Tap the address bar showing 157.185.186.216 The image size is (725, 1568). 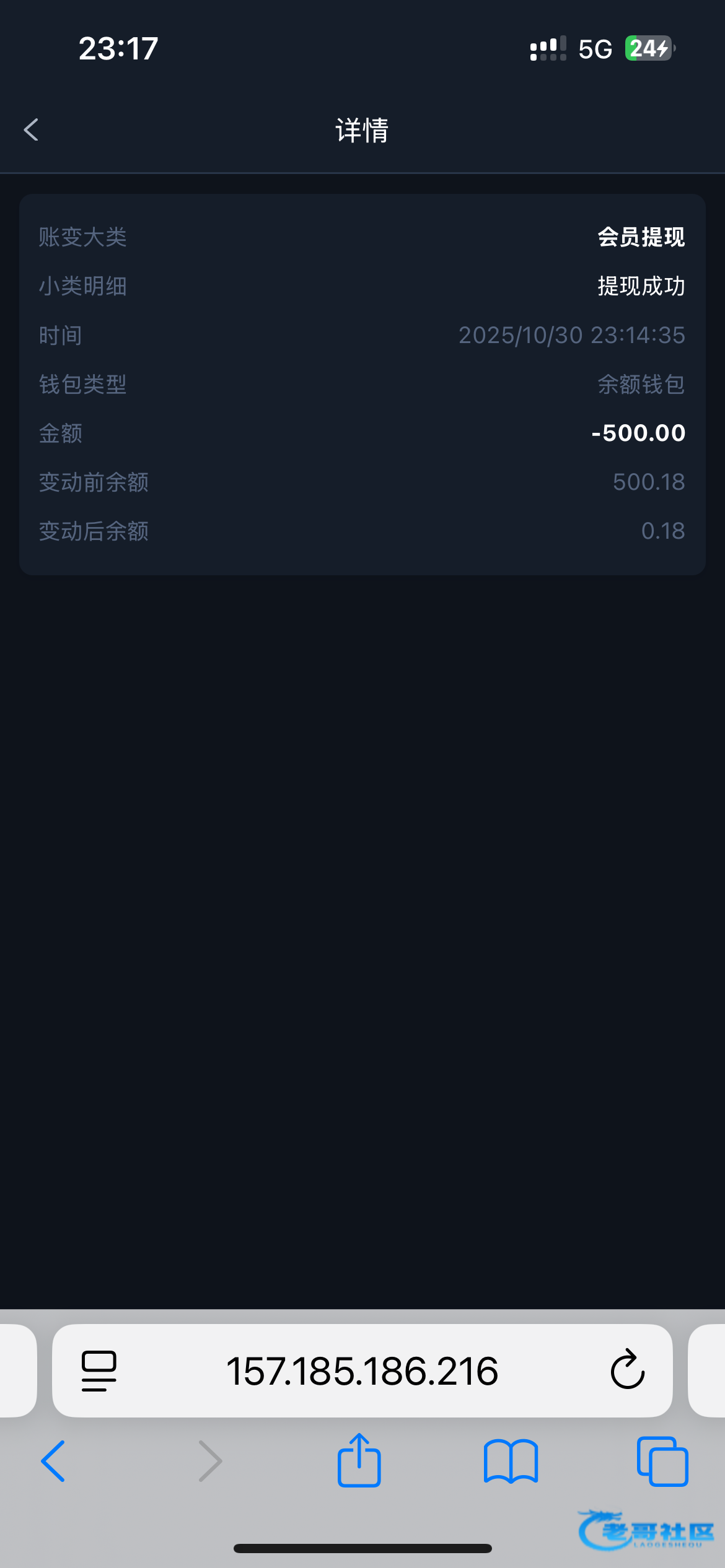pyautogui.click(x=362, y=1371)
